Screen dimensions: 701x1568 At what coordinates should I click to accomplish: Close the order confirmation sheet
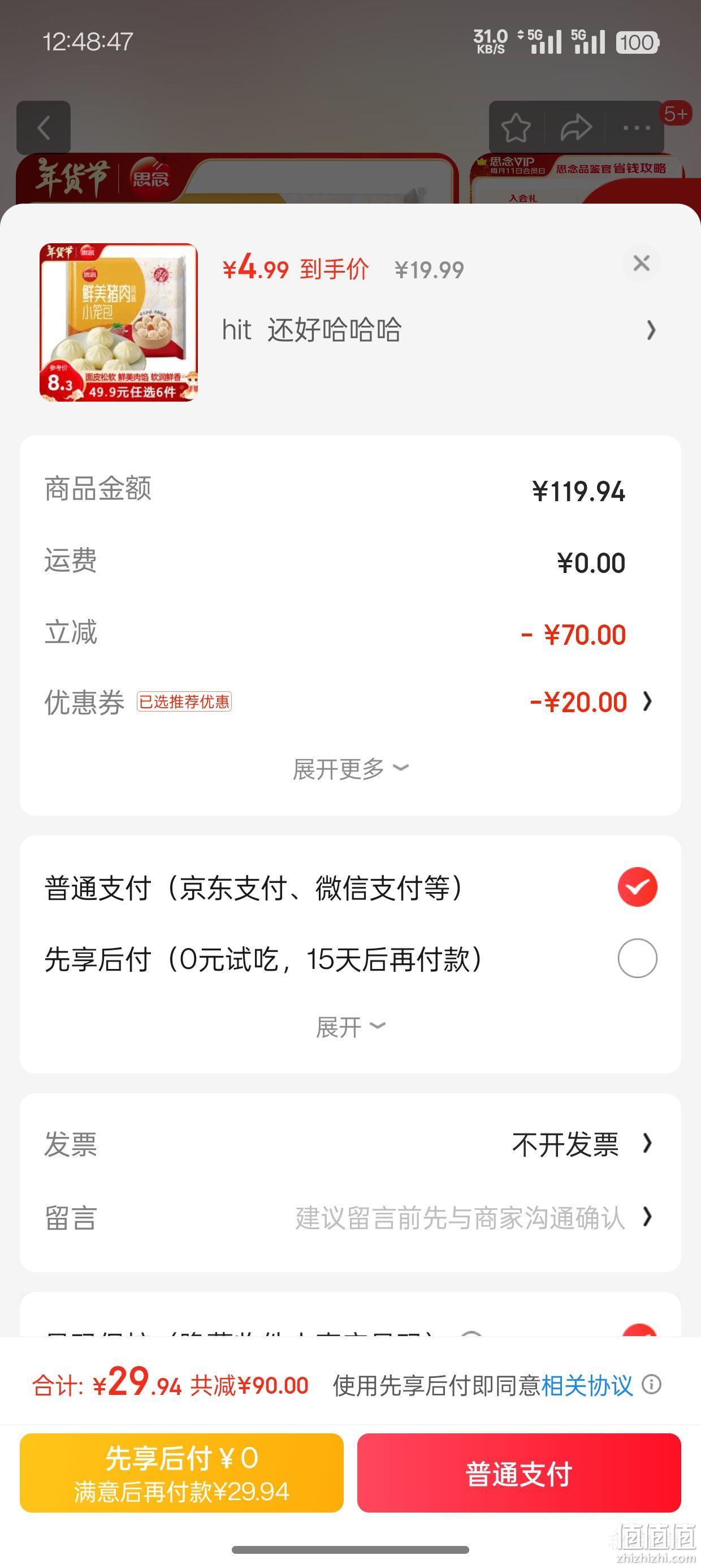tap(642, 264)
